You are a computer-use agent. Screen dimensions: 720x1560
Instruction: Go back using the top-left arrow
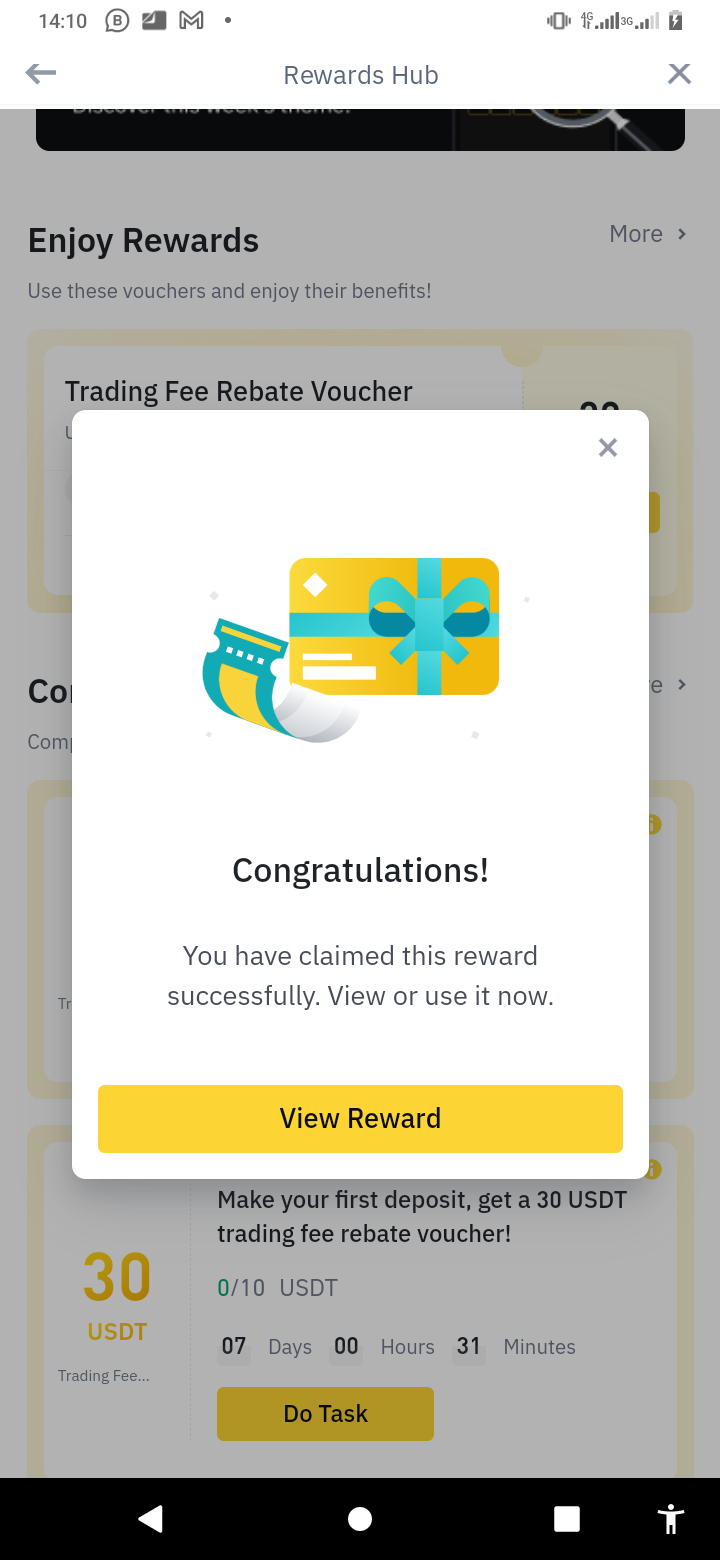[41, 73]
